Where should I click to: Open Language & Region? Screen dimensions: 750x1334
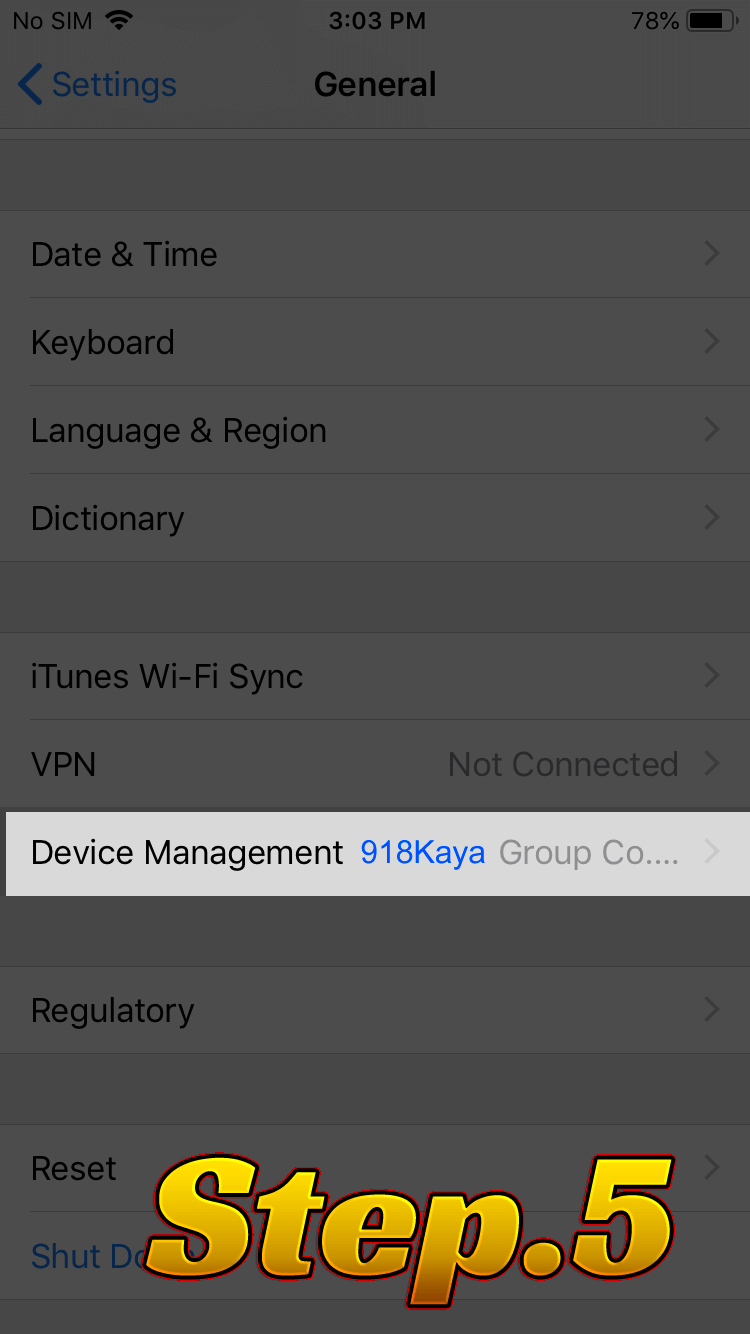pyautogui.click(x=375, y=430)
